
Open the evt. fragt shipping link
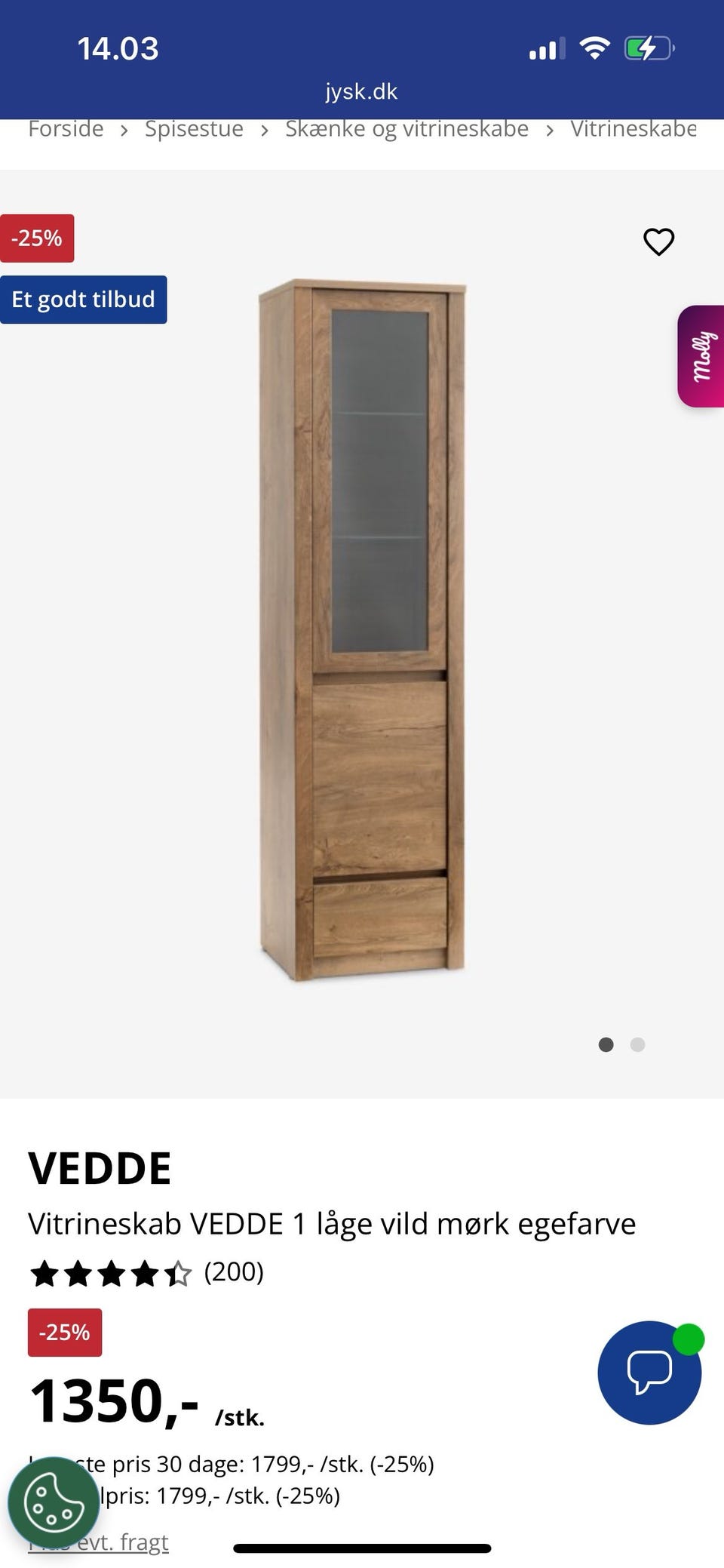pos(128,1542)
